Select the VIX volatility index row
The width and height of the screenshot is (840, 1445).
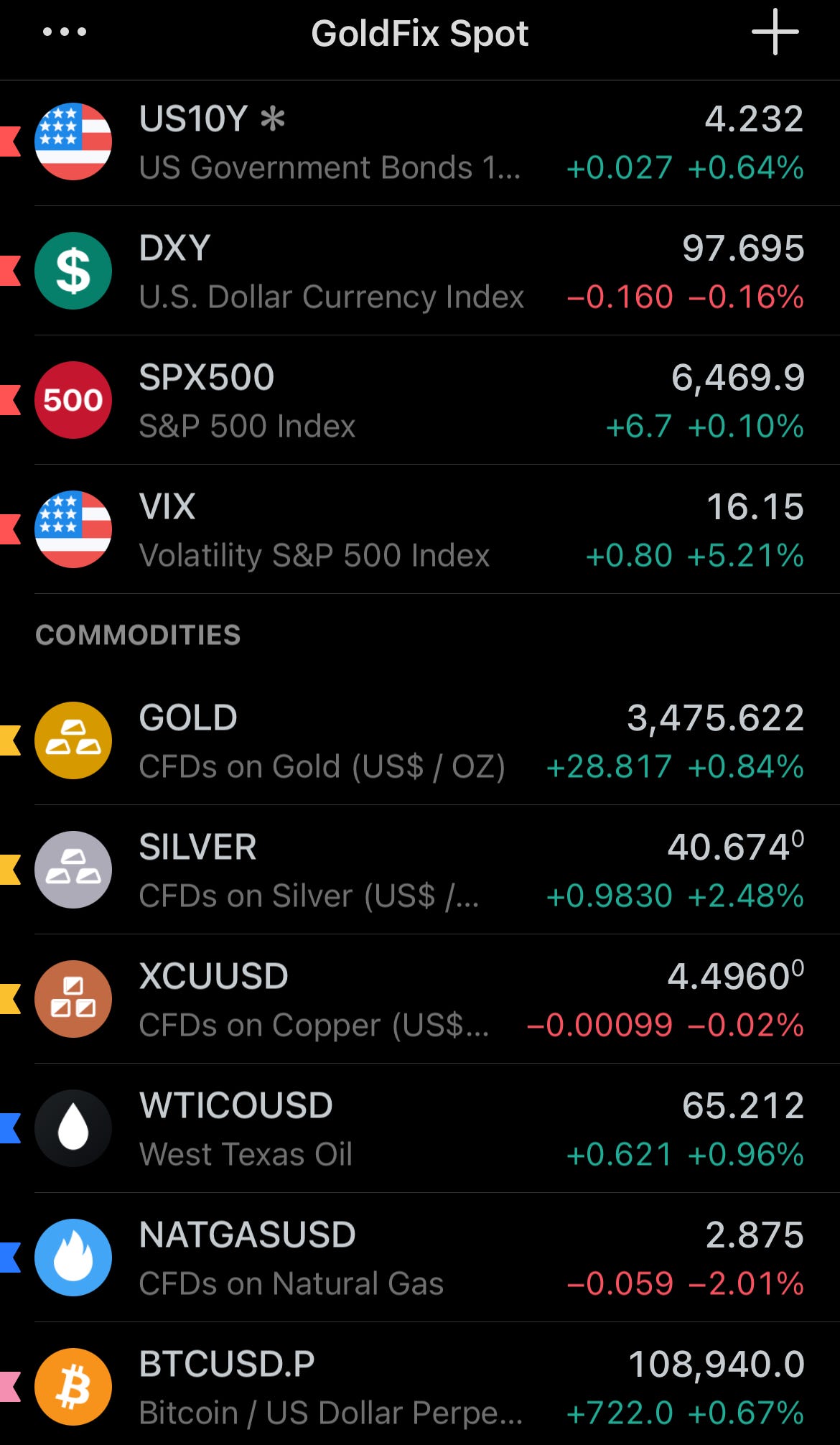click(420, 530)
